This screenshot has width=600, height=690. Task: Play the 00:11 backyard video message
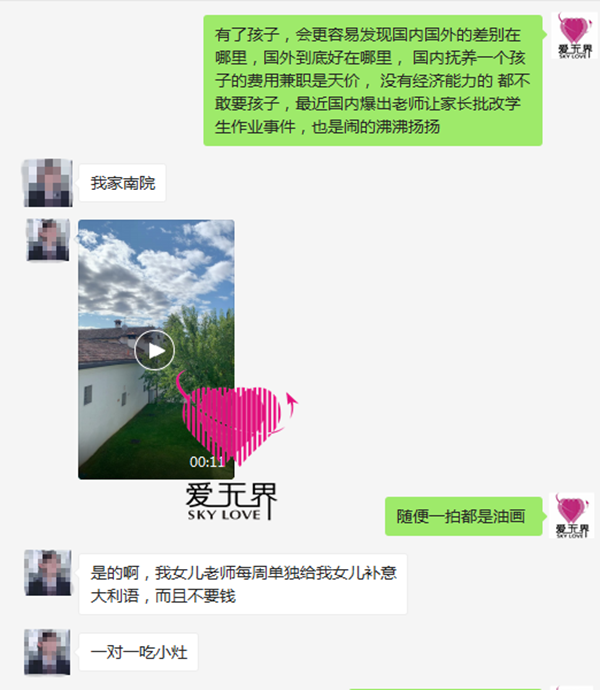[155, 349]
